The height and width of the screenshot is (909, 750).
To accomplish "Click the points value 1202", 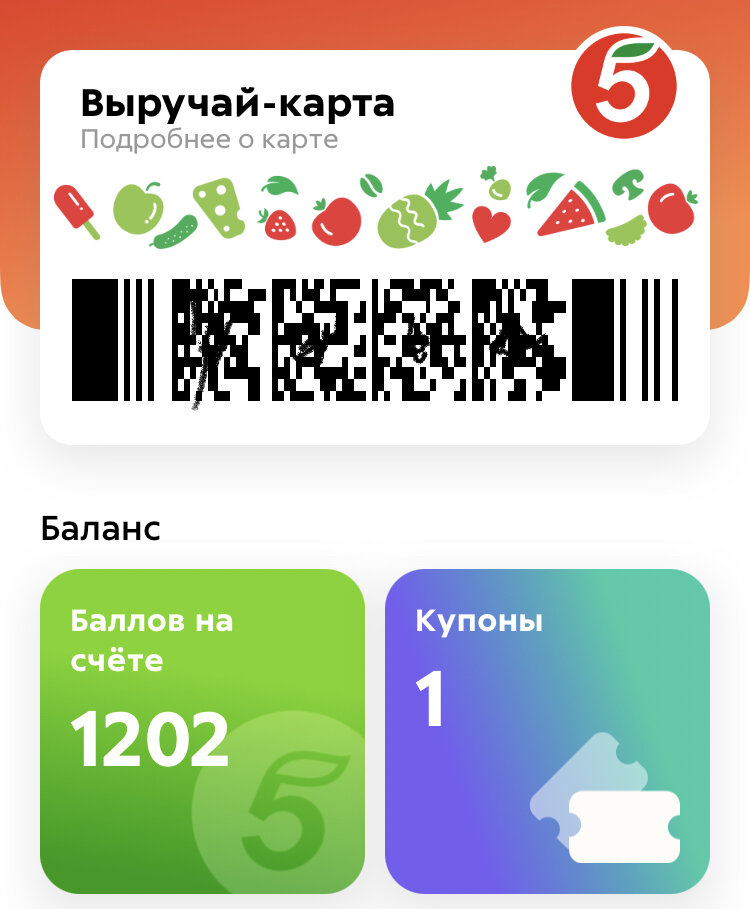I will pyautogui.click(x=150, y=740).
